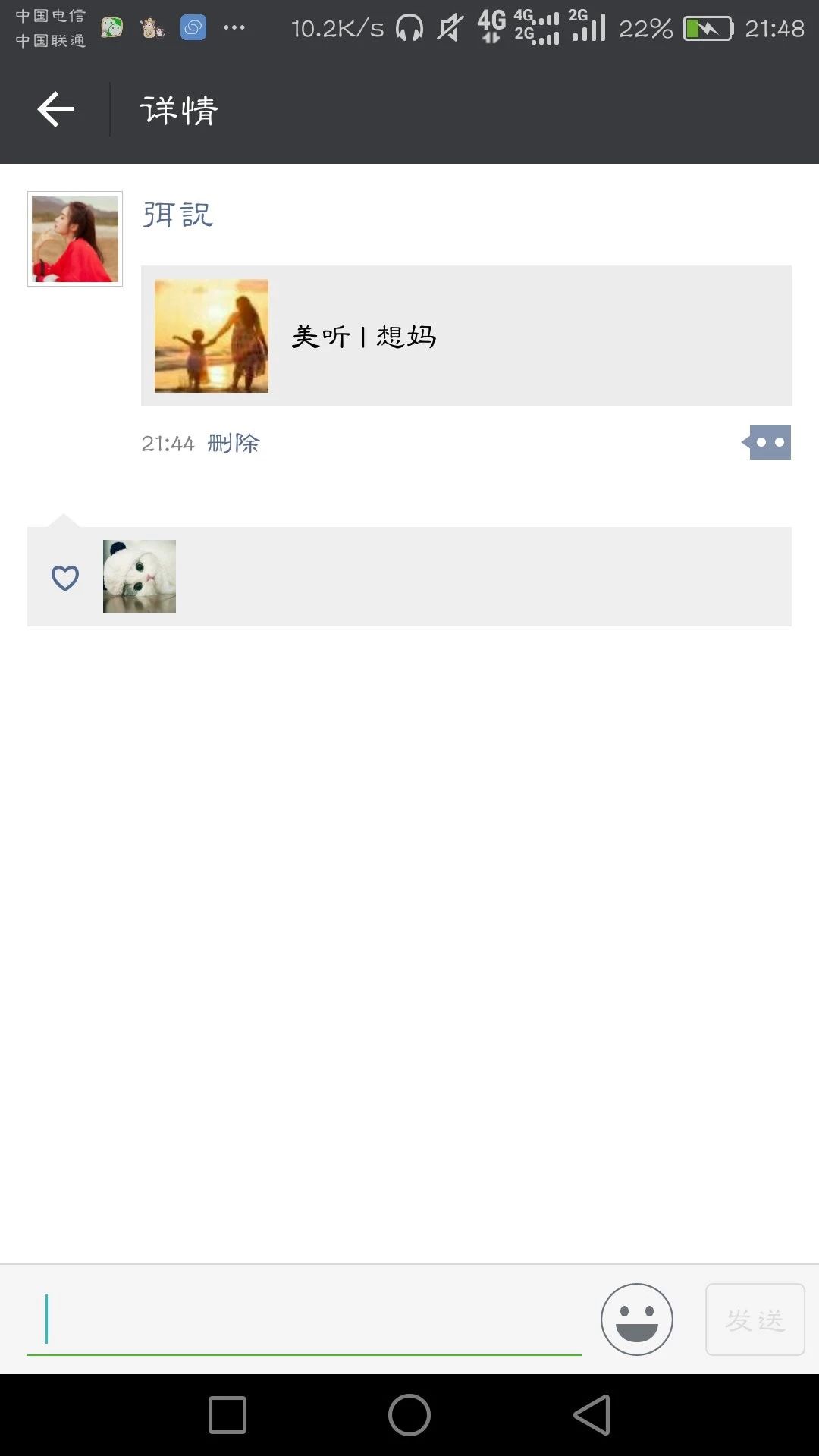Open the shared song 美听 | 想妈
The height and width of the screenshot is (1456, 819).
click(466, 336)
